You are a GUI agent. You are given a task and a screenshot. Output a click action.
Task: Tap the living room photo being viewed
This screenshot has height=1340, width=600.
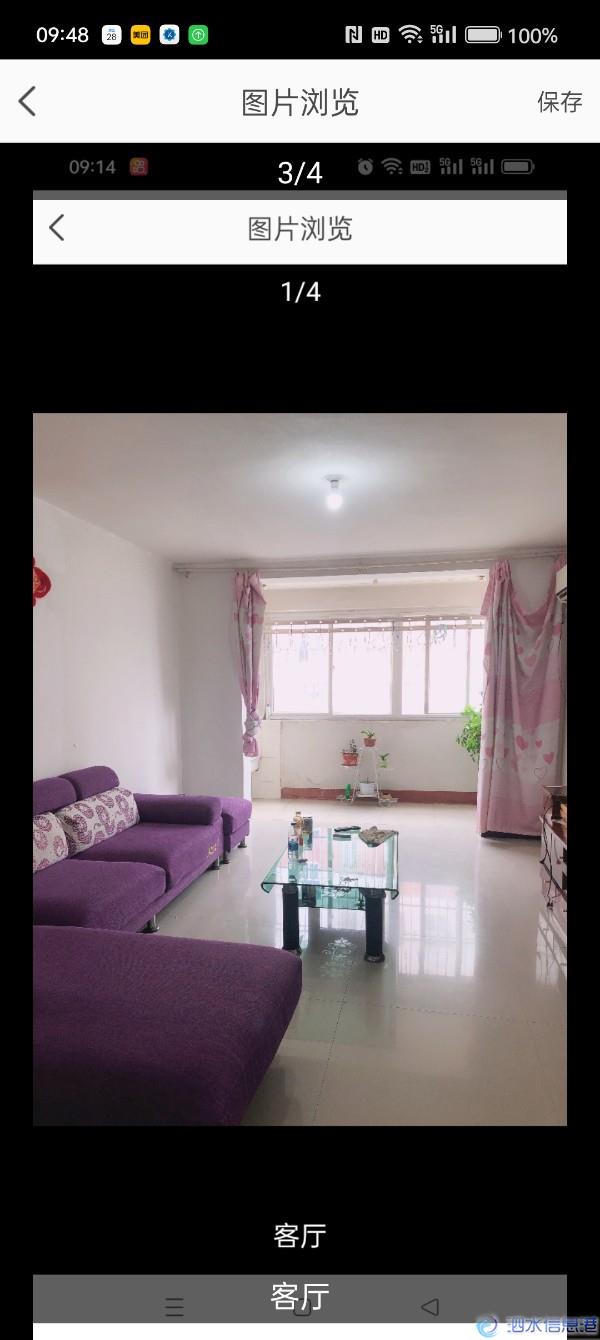pyautogui.click(x=300, y=768)
